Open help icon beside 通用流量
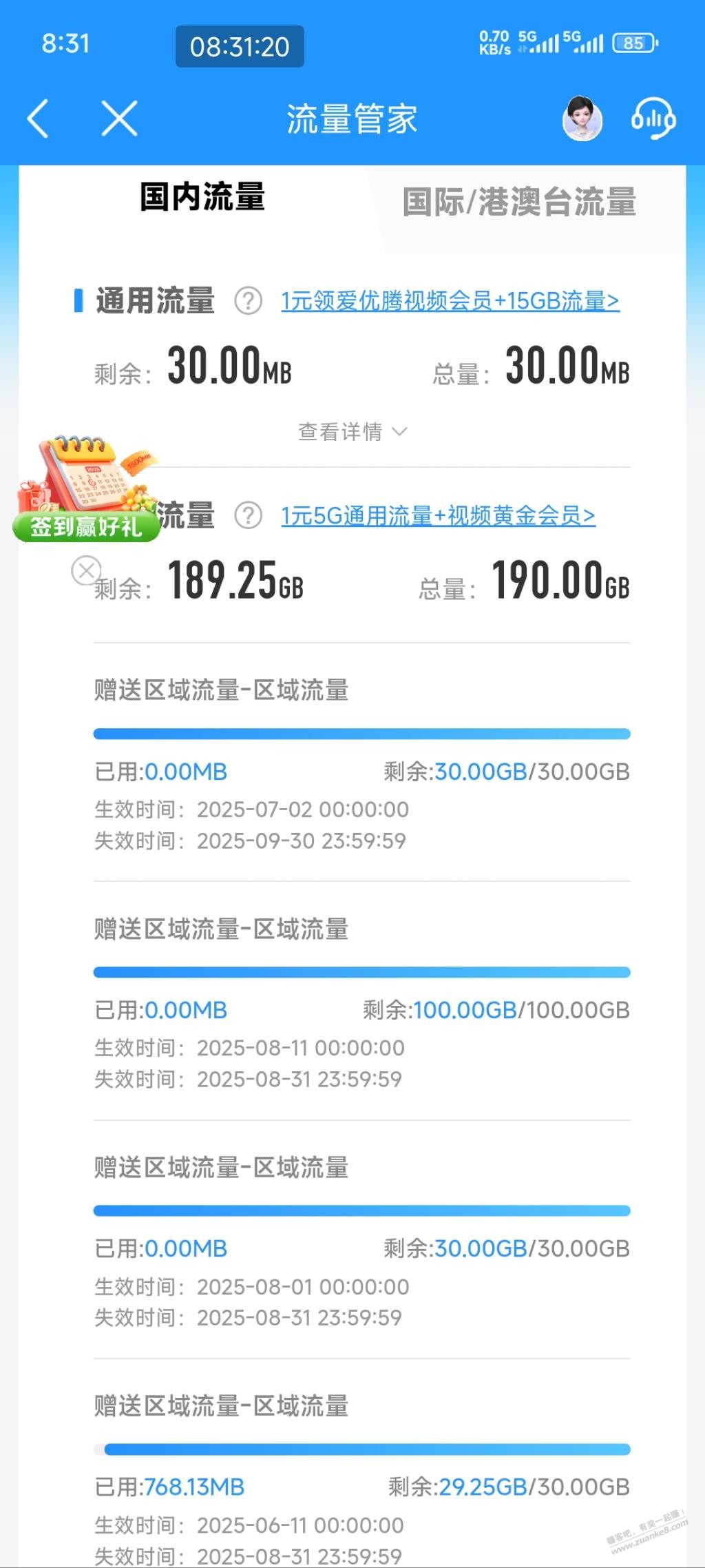Screen dimensions: 705x1568 (x=248, y=301)
